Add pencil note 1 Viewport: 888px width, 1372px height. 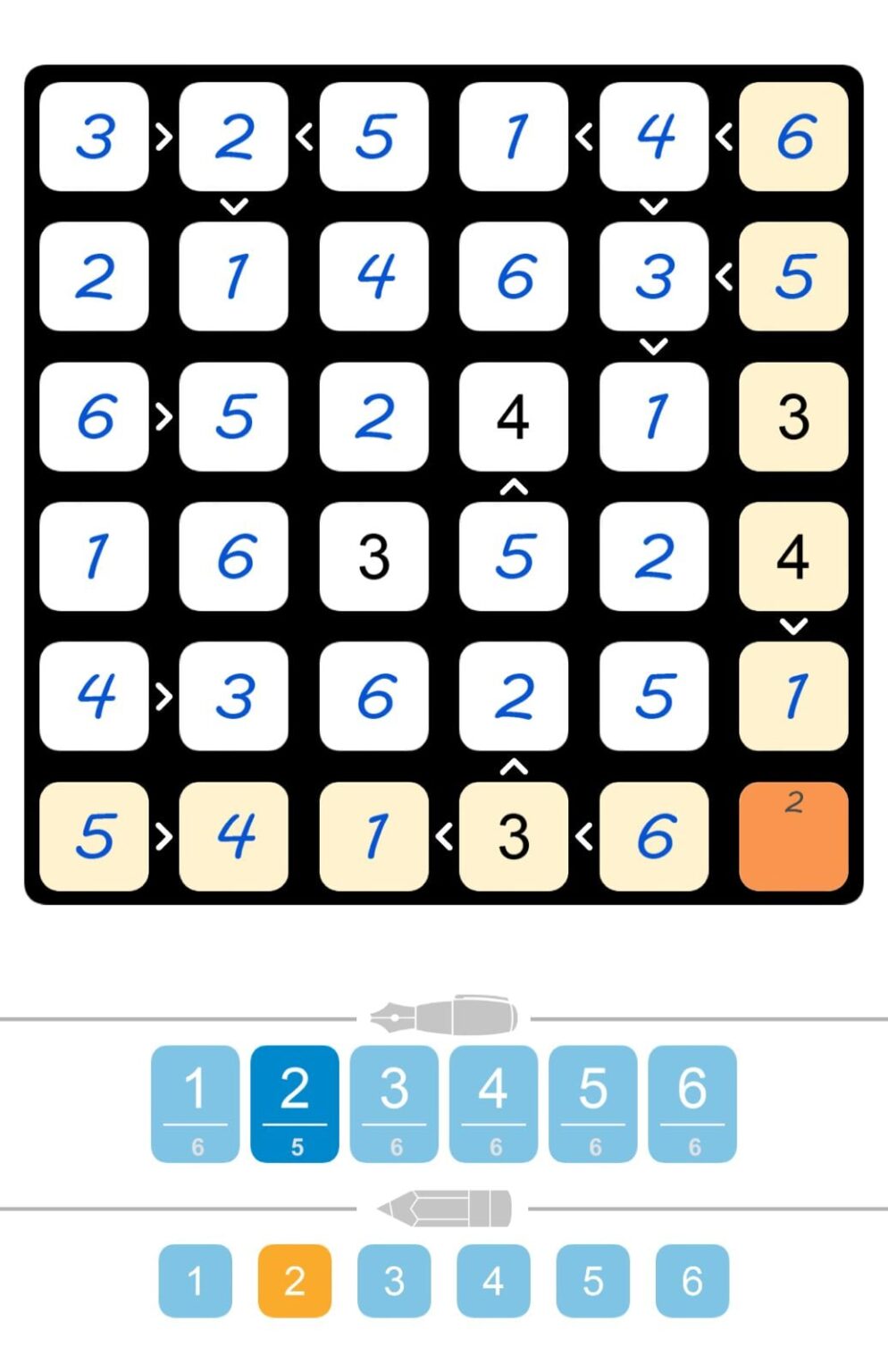pos(195,1280)
